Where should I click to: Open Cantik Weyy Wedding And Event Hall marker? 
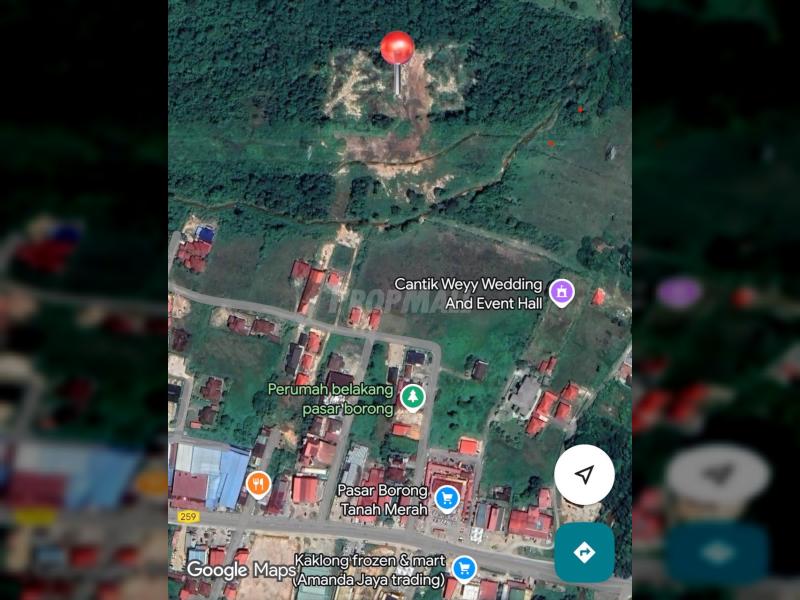click(562, 292)
